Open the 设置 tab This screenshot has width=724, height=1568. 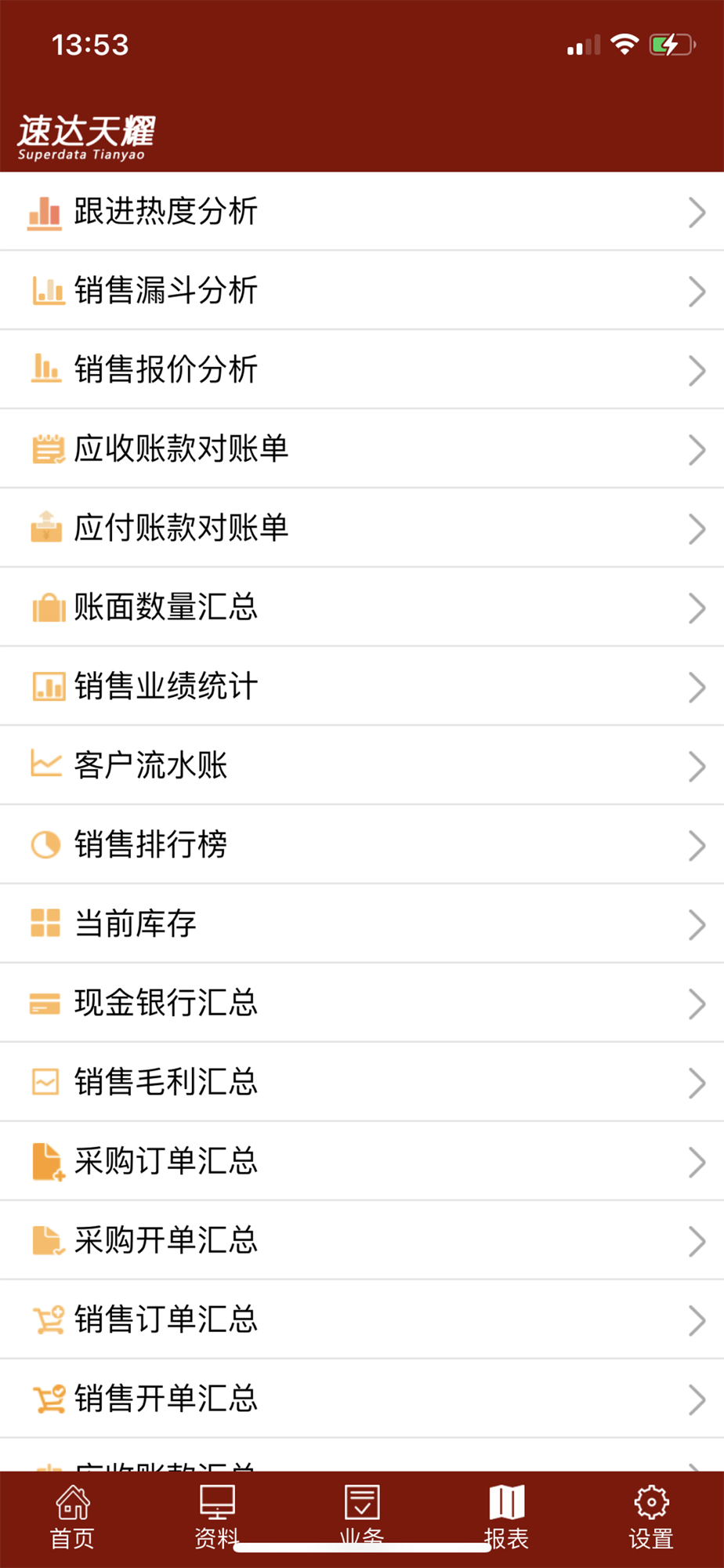pyautogui.click(x=651, y=1517)
